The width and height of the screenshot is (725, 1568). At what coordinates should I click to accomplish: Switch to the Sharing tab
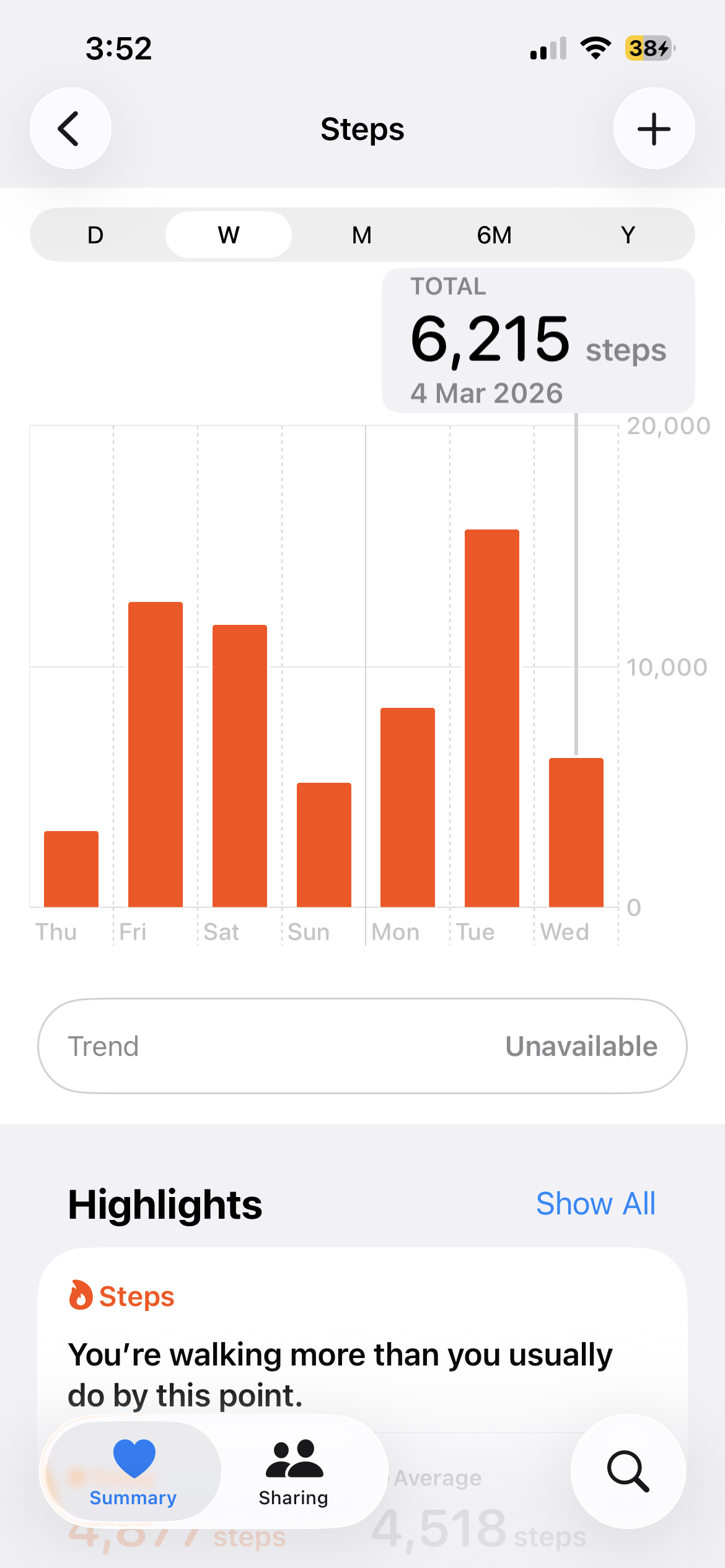294,1471
